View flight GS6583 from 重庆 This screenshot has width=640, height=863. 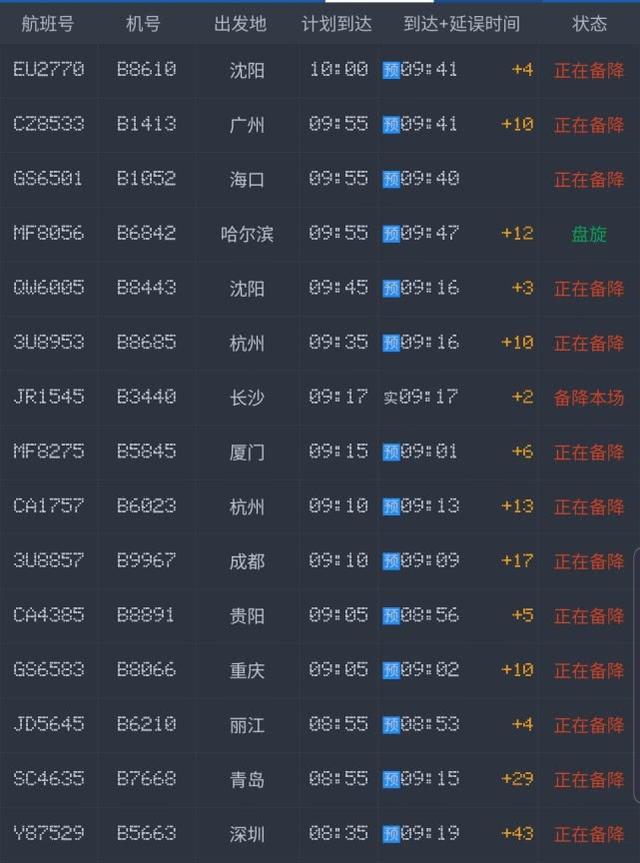[48, 669]
